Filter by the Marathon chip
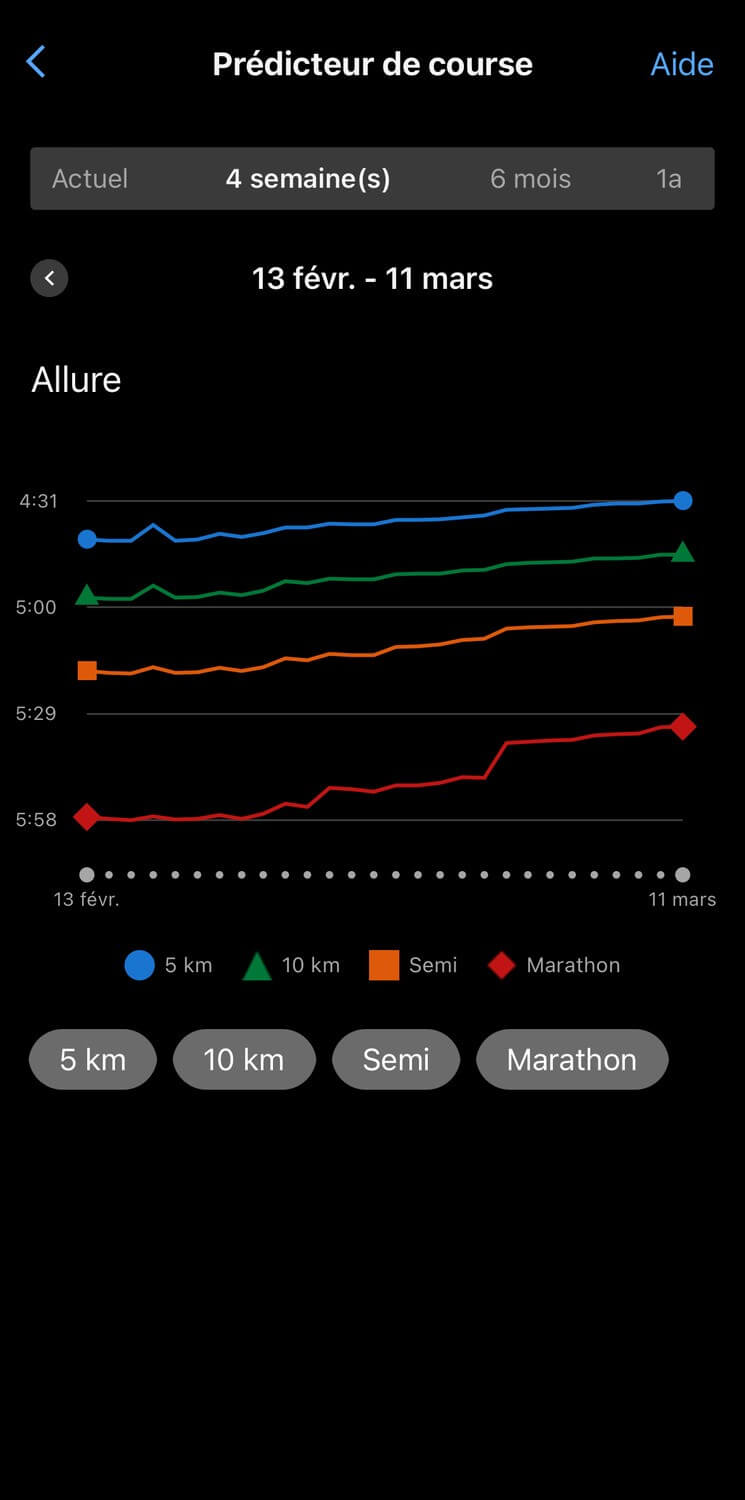This screenshot has height=1500, width=745. pyautogui.click(x=571, y=1059)
